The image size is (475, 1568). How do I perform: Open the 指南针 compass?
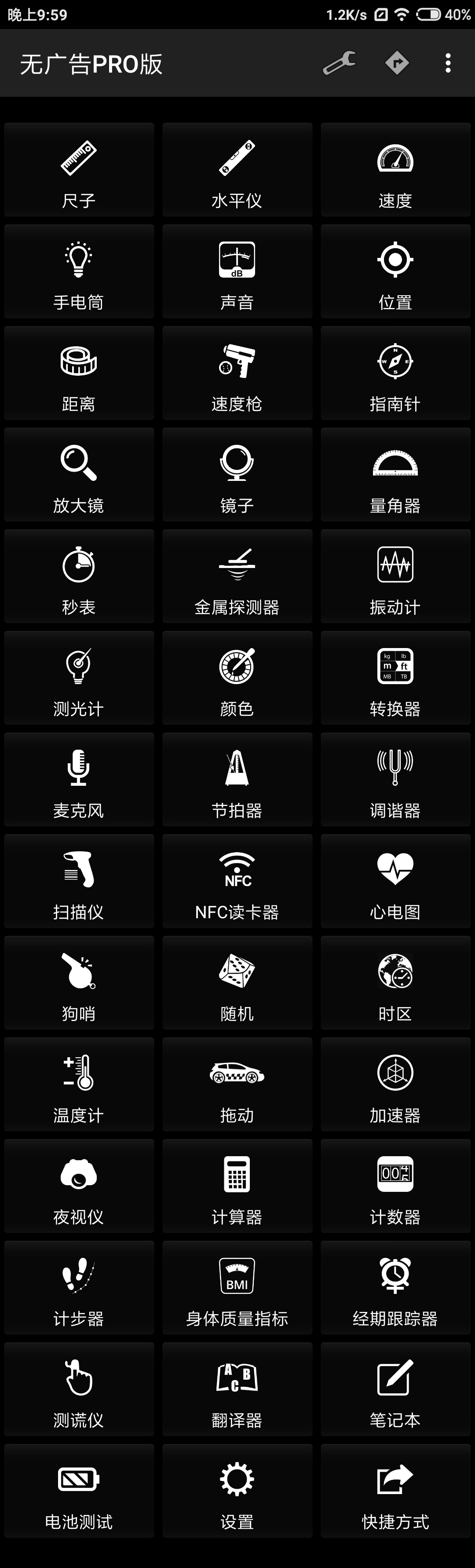(x=395, y=374)
